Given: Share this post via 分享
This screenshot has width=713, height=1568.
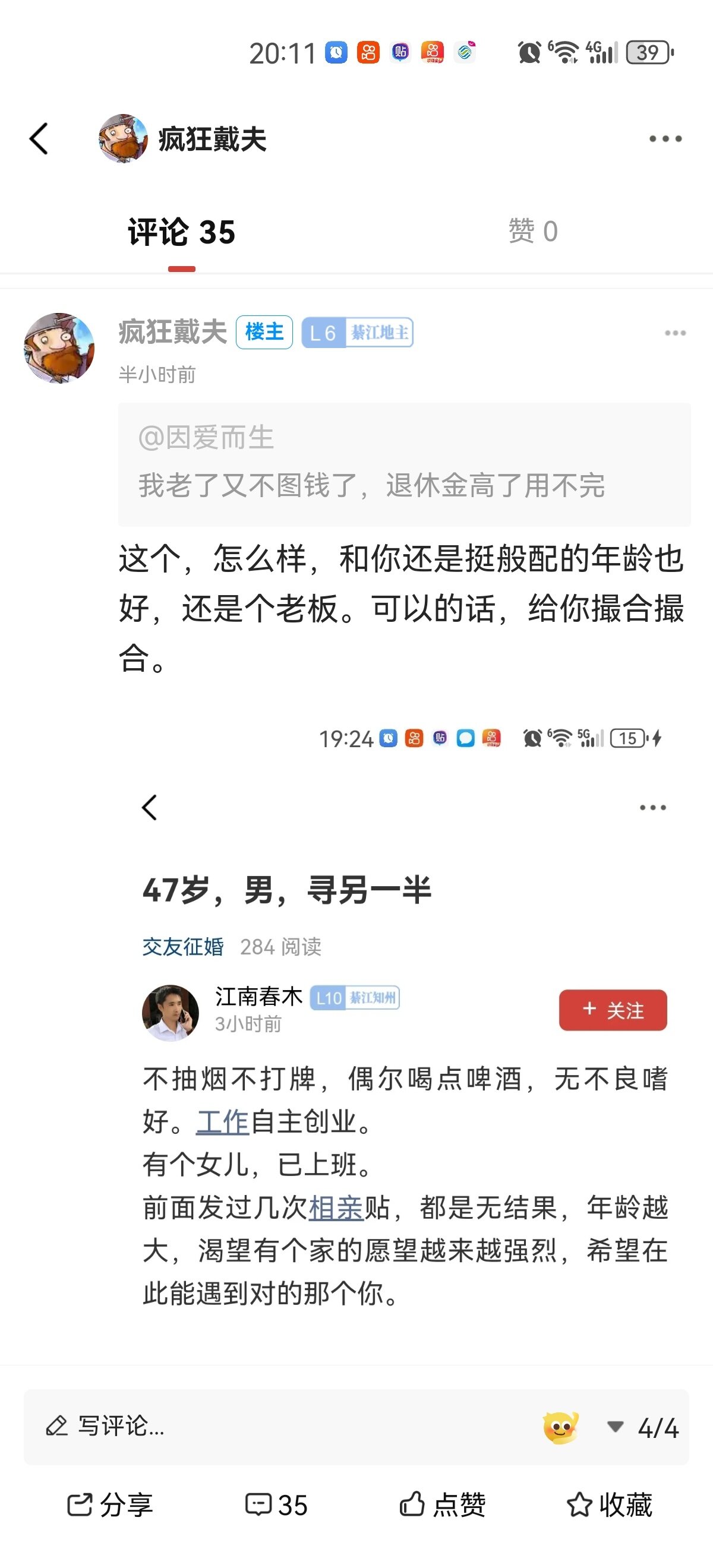Looking at the screenshot, I should tap(109, 1504).
